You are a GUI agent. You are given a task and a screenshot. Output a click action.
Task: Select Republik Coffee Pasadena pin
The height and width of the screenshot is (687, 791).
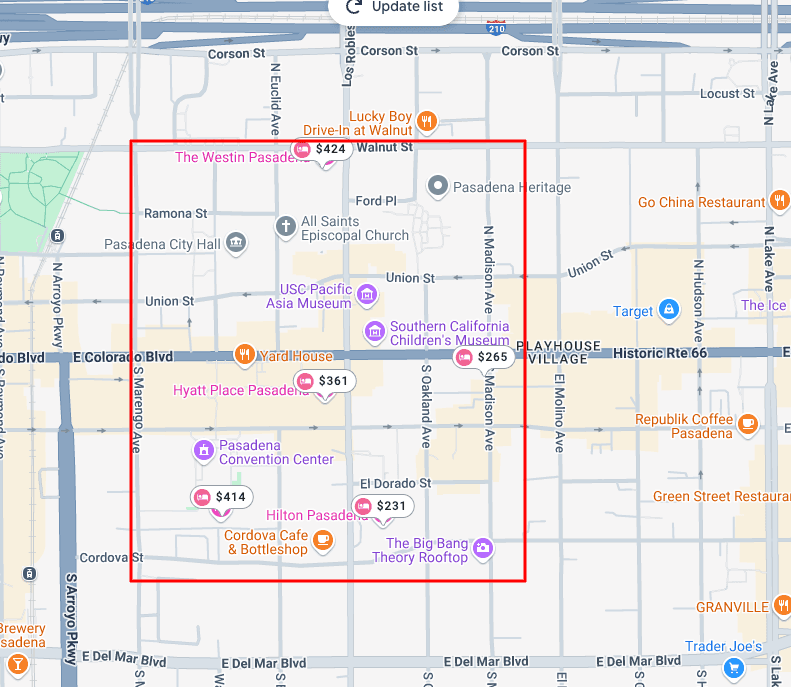(747, 425)
